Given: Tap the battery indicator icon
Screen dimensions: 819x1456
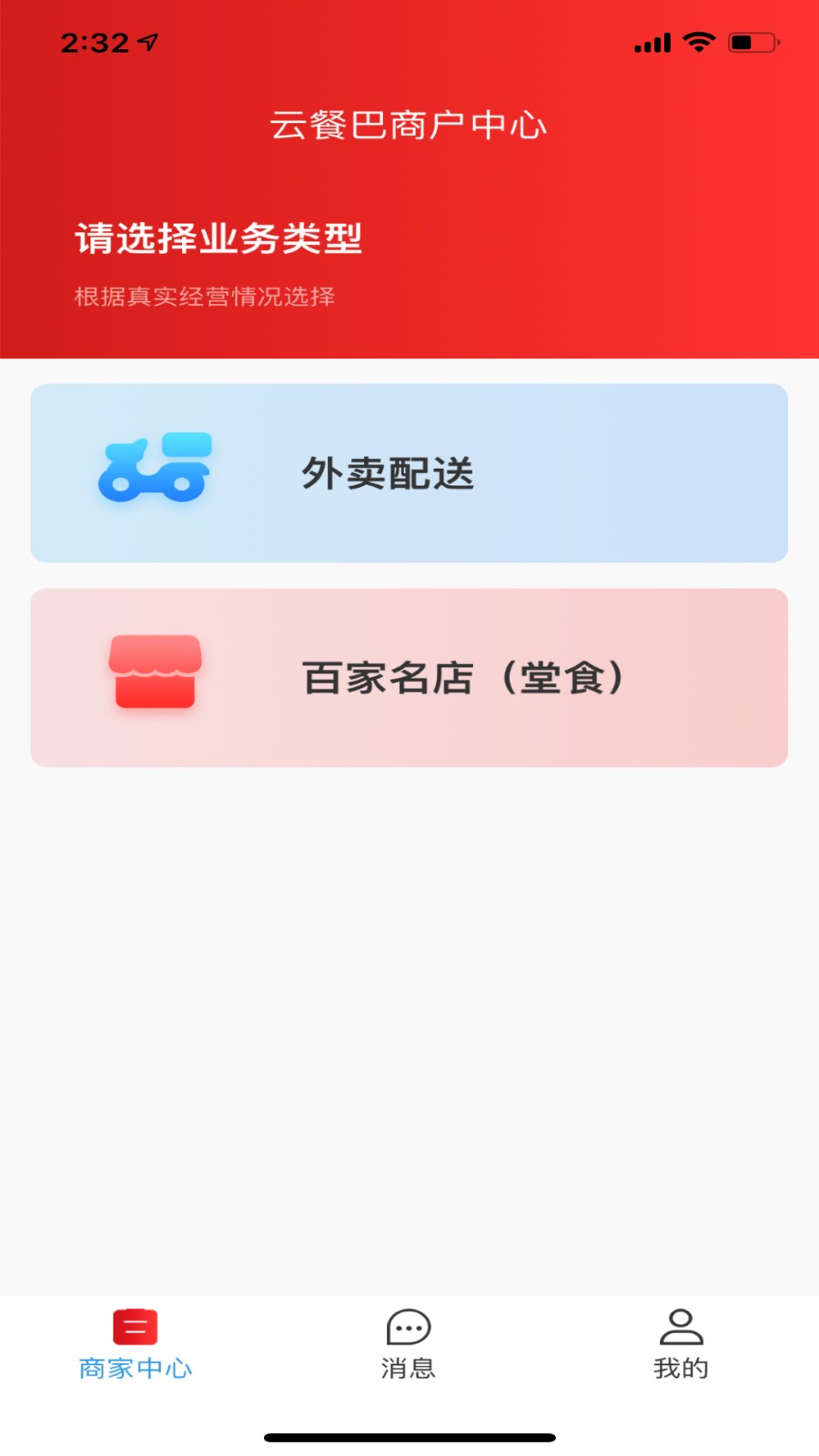Looking at the screenshot, I should click(x=752, y=42).
